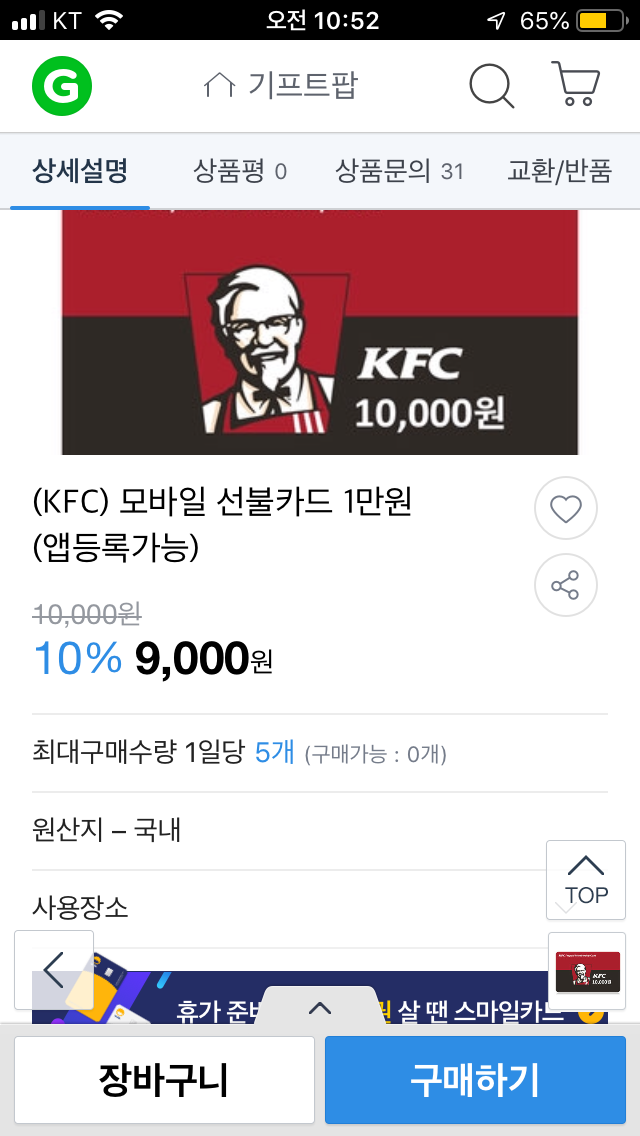This screenshot has width=640, height=1136.
Task: Tap 구매하기 to buy now
Action: coord(475,1080)
